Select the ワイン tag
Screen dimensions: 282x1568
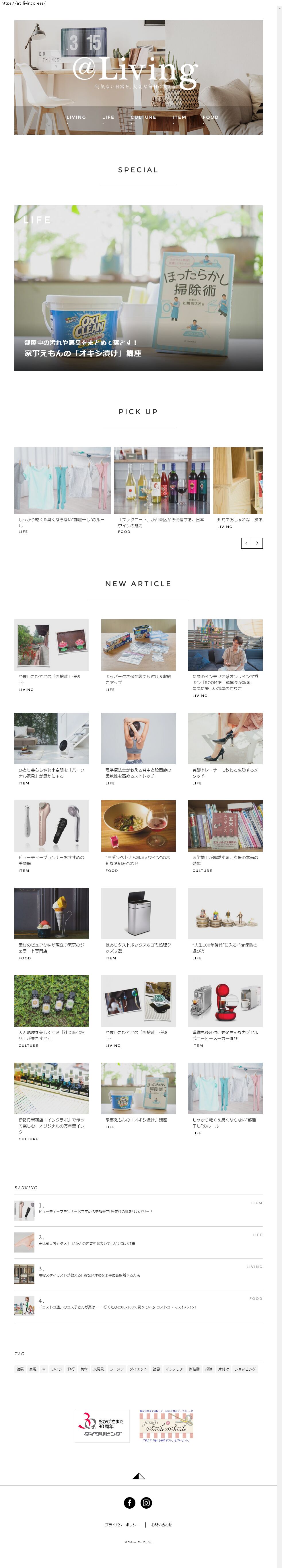point(57,1369)
